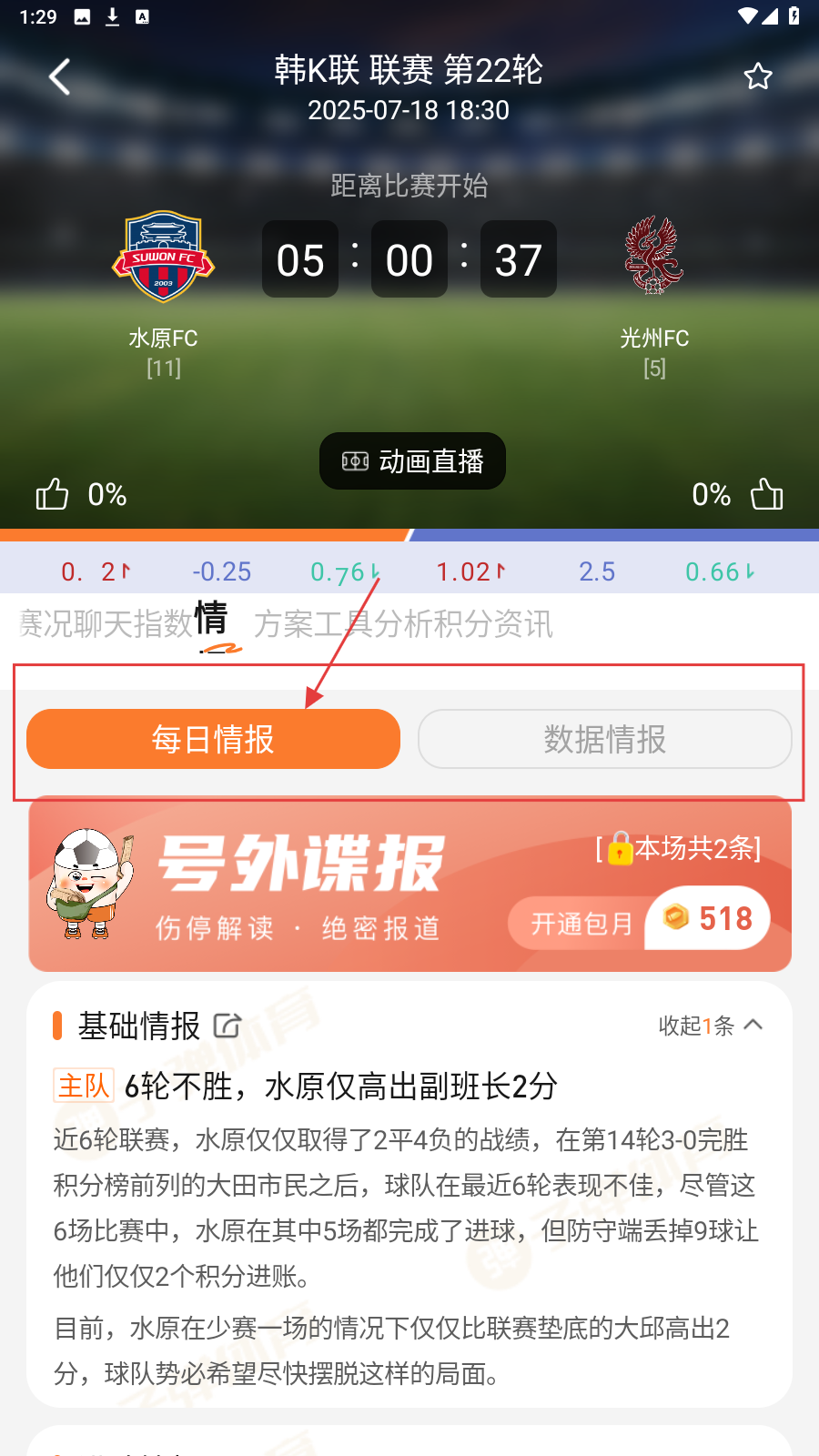
Task: Select the 每日情报 segment
Action: 213,739
